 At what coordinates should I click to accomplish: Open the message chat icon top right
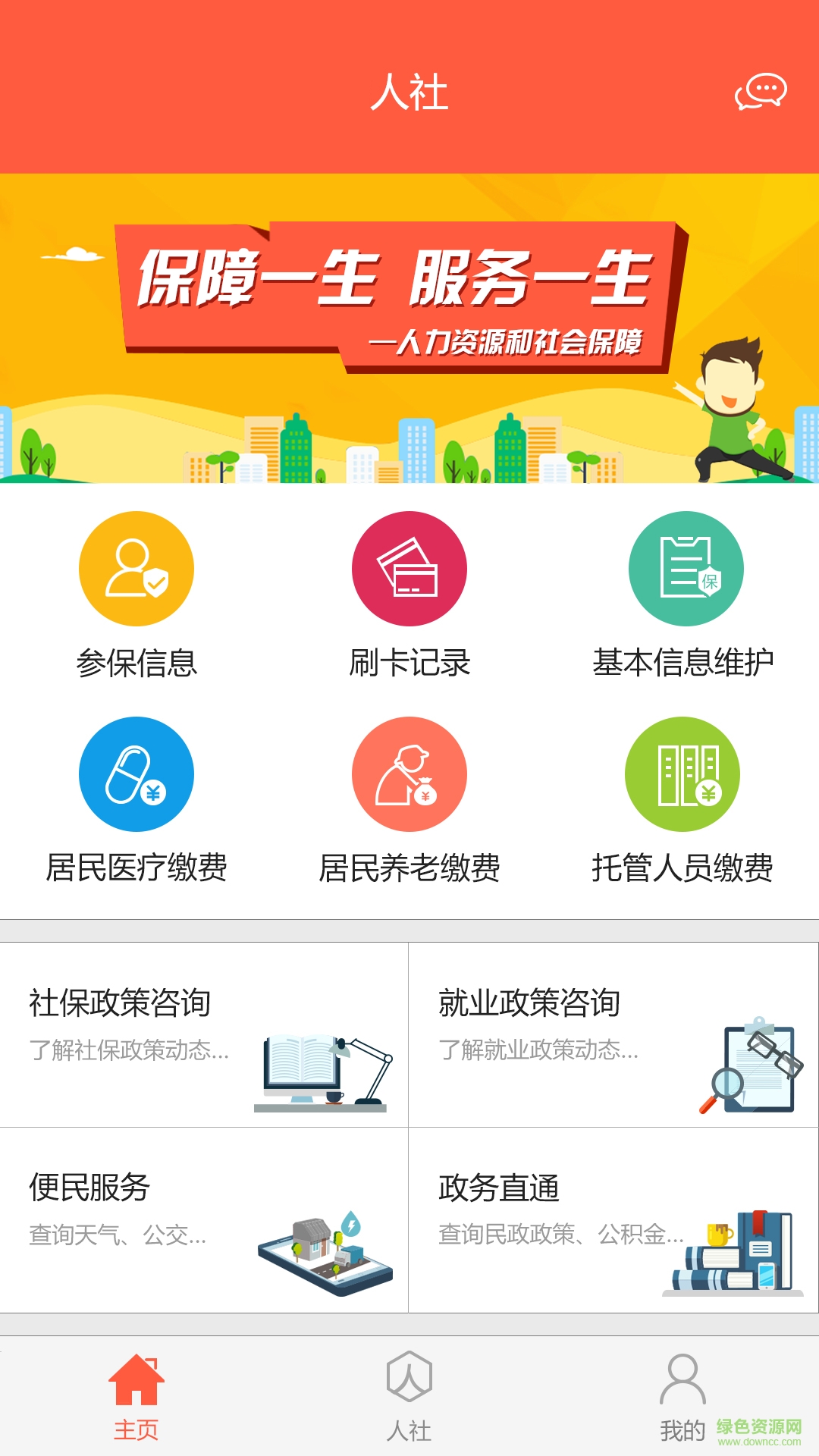(762, 93)
